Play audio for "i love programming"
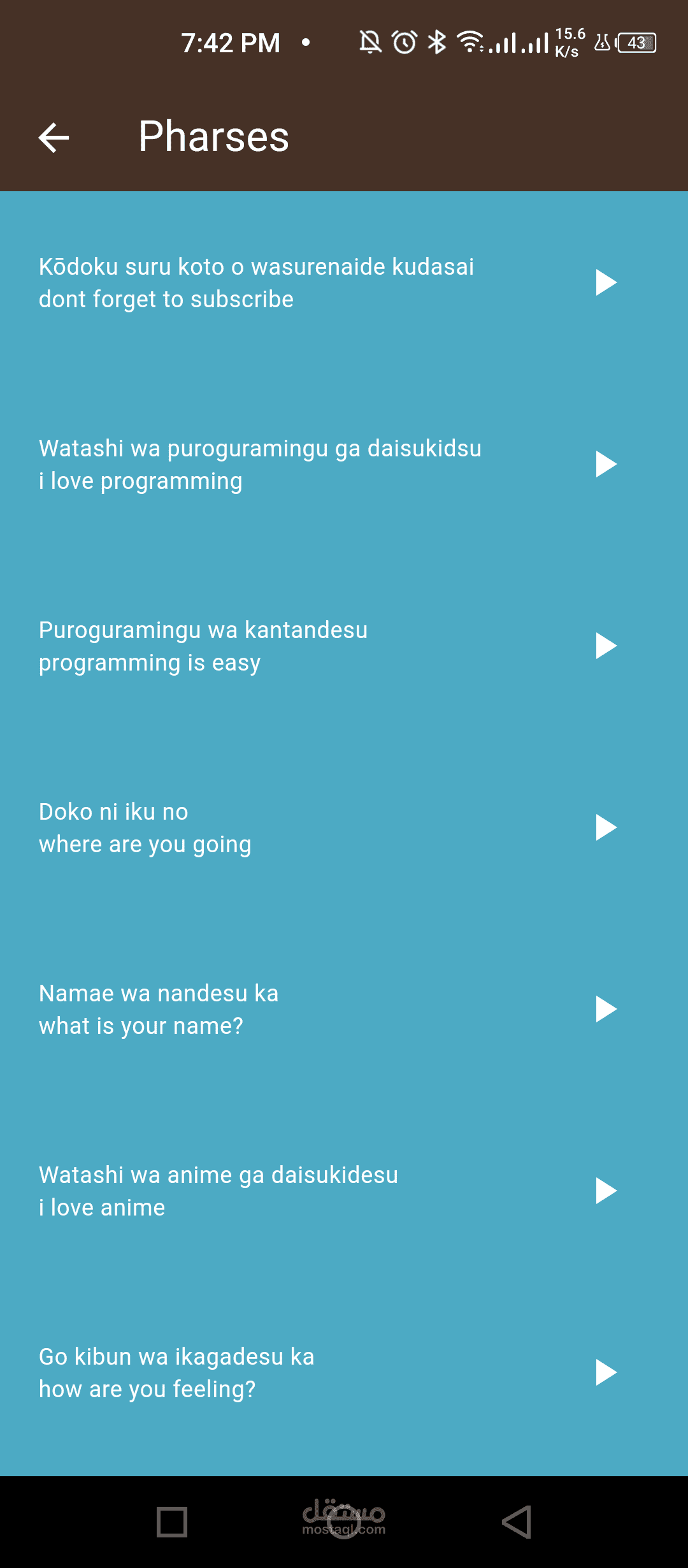The width and height of the screenshot is (688, 1568). coord(606,464)
